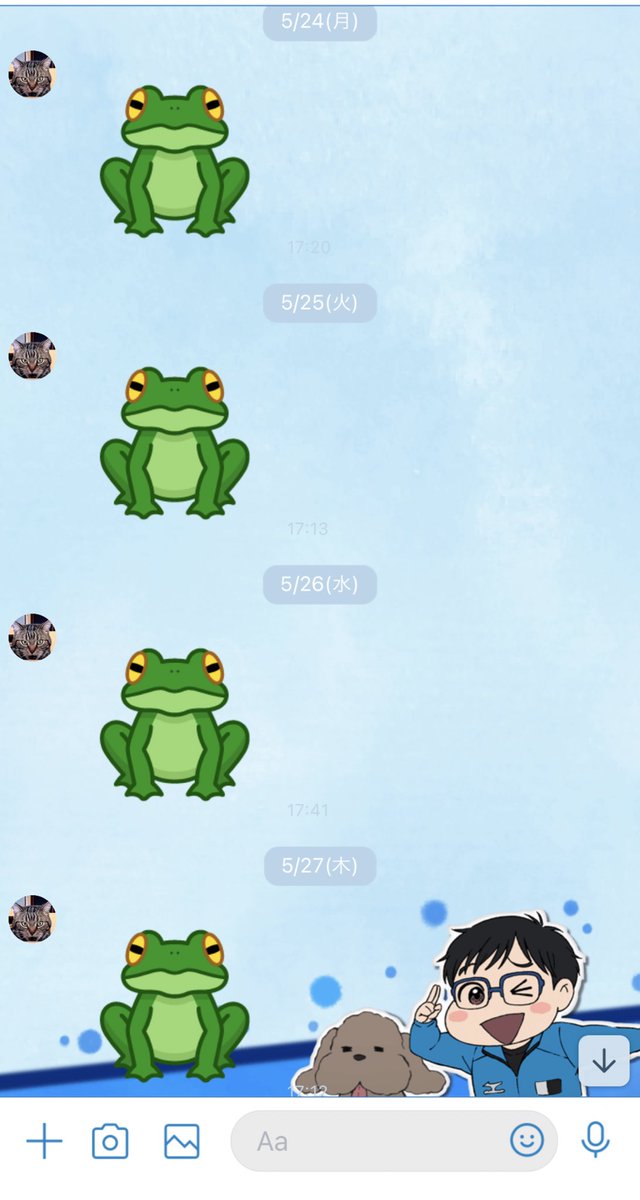Tap the microphone for voice message

(596, 1140)
